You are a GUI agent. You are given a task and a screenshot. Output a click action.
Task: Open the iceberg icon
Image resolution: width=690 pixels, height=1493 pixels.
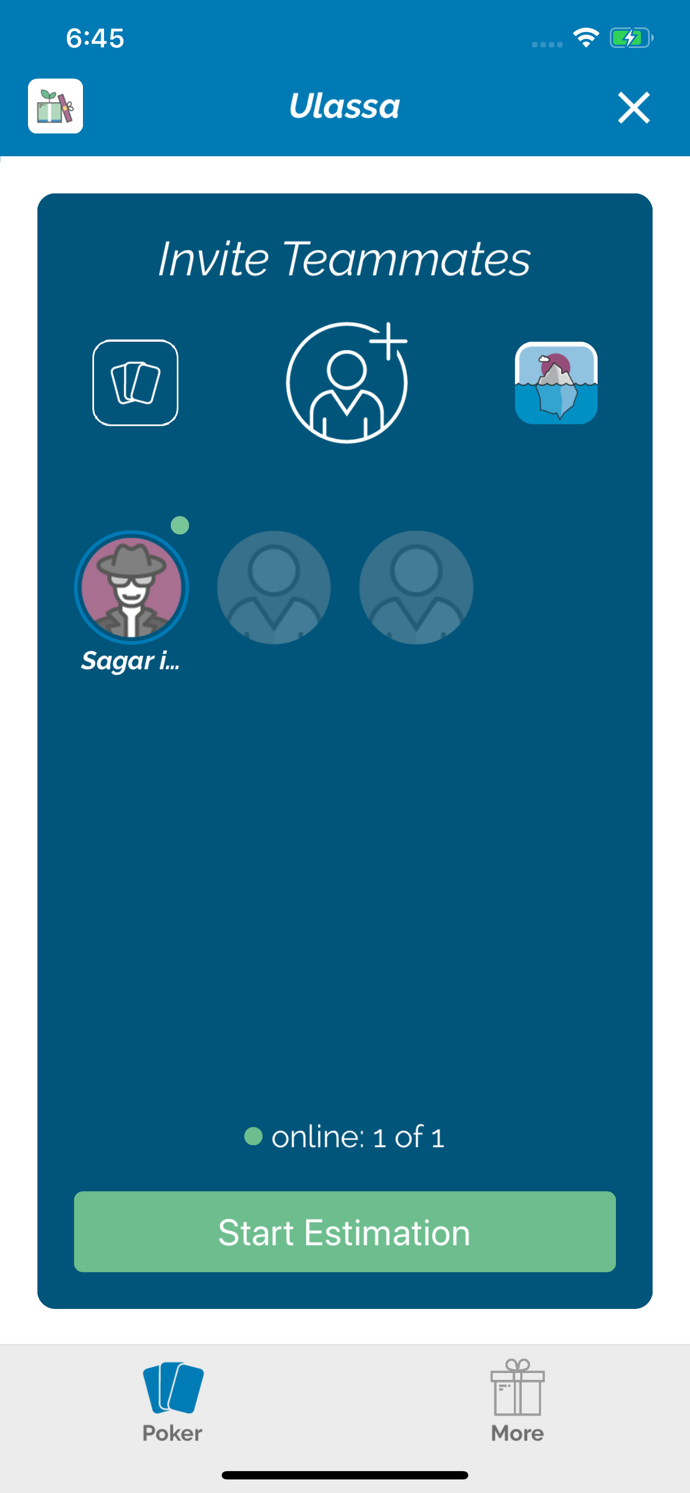tap(556, 383)
